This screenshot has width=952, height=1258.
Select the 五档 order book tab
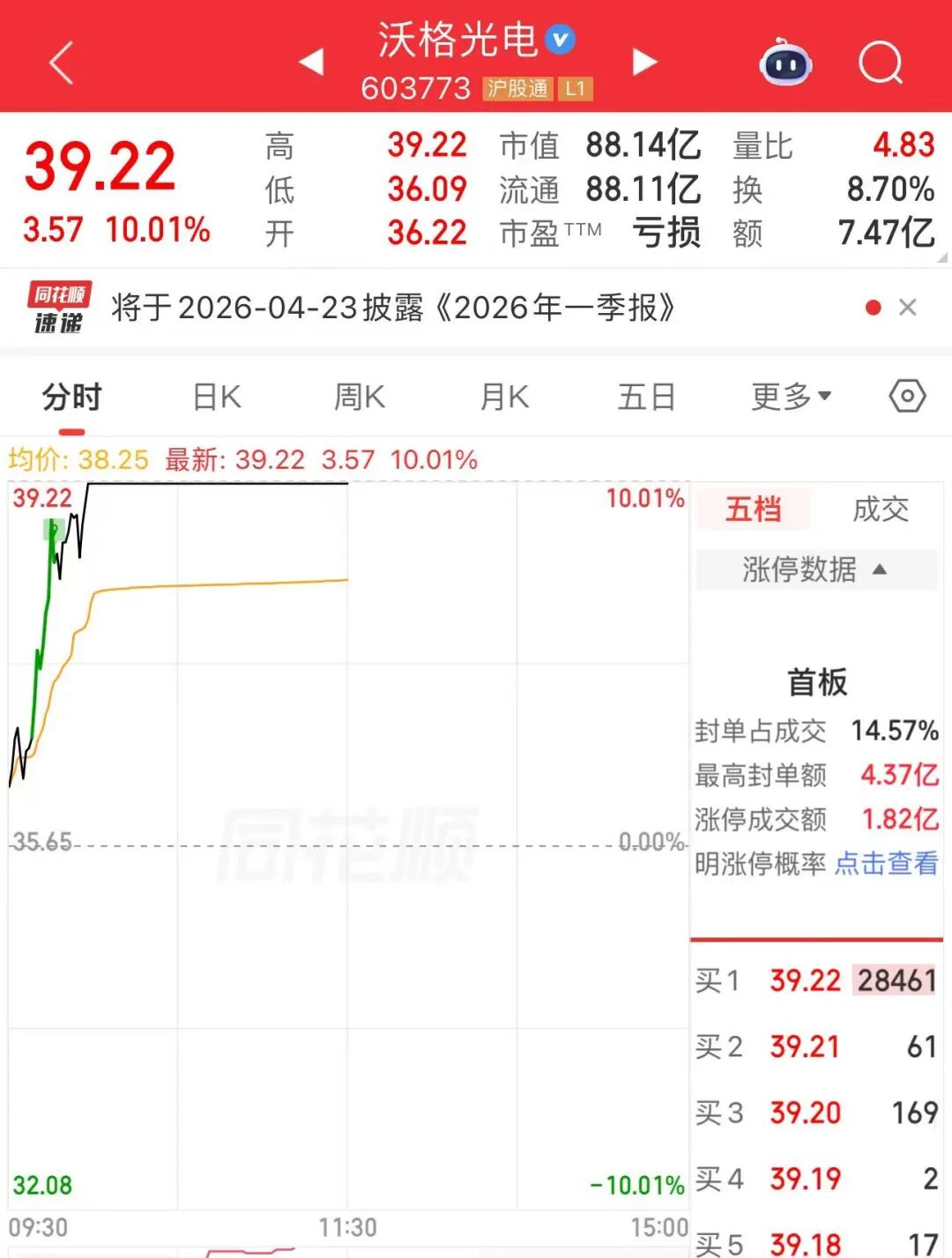pos(753,510)
